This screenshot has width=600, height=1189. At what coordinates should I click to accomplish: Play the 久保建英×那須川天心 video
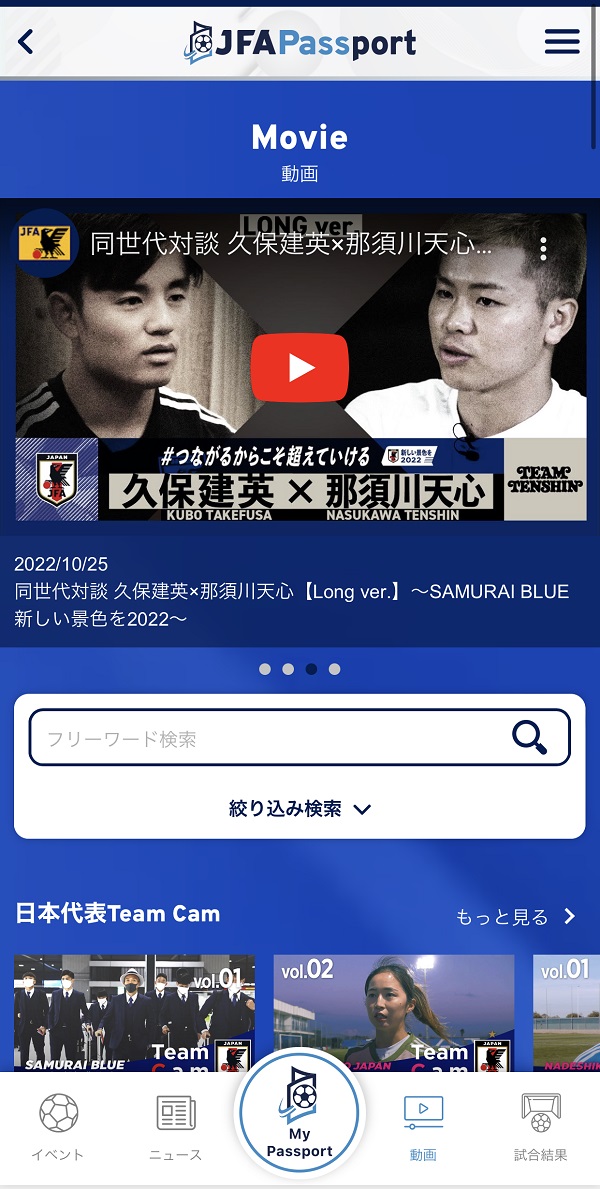pos(299,367)
